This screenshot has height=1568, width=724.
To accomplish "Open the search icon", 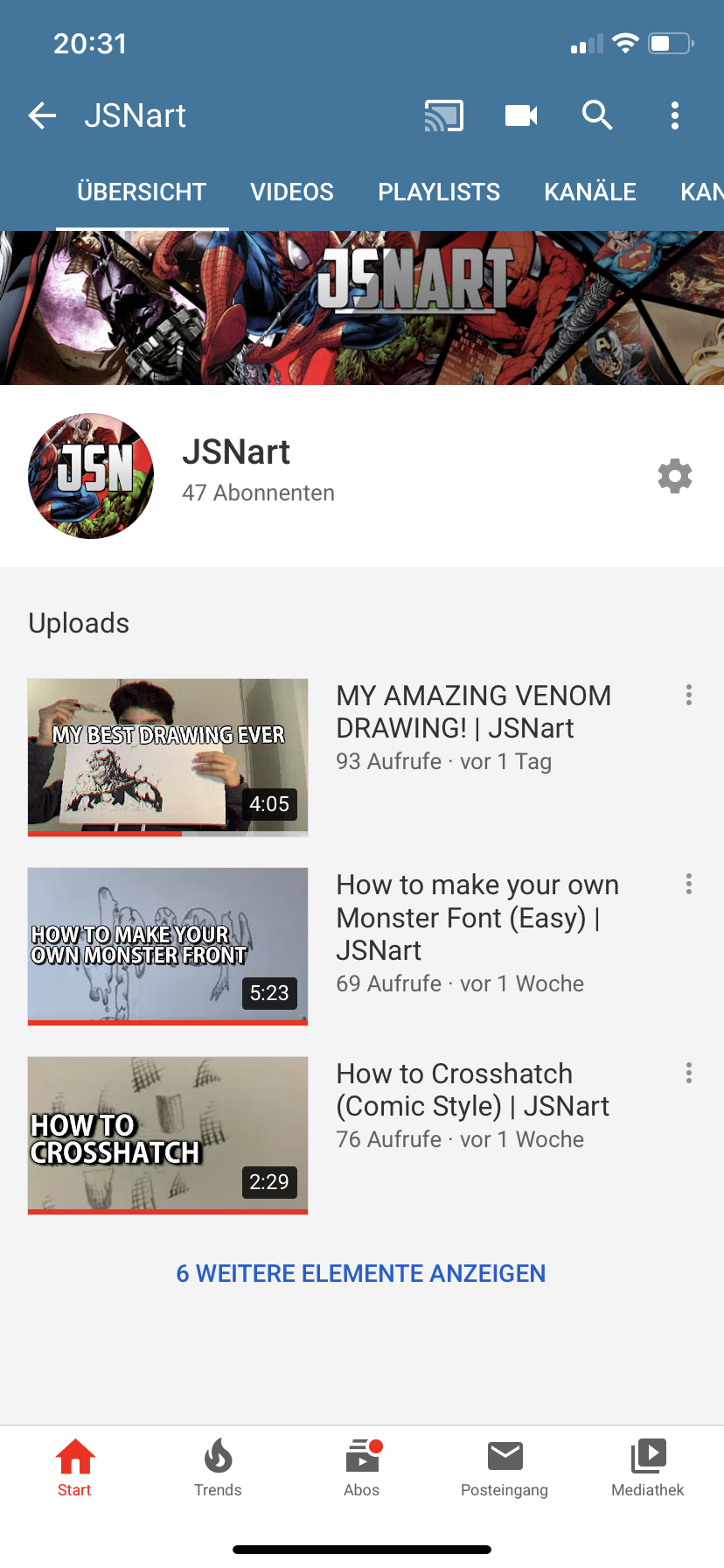I will (598, 115).
